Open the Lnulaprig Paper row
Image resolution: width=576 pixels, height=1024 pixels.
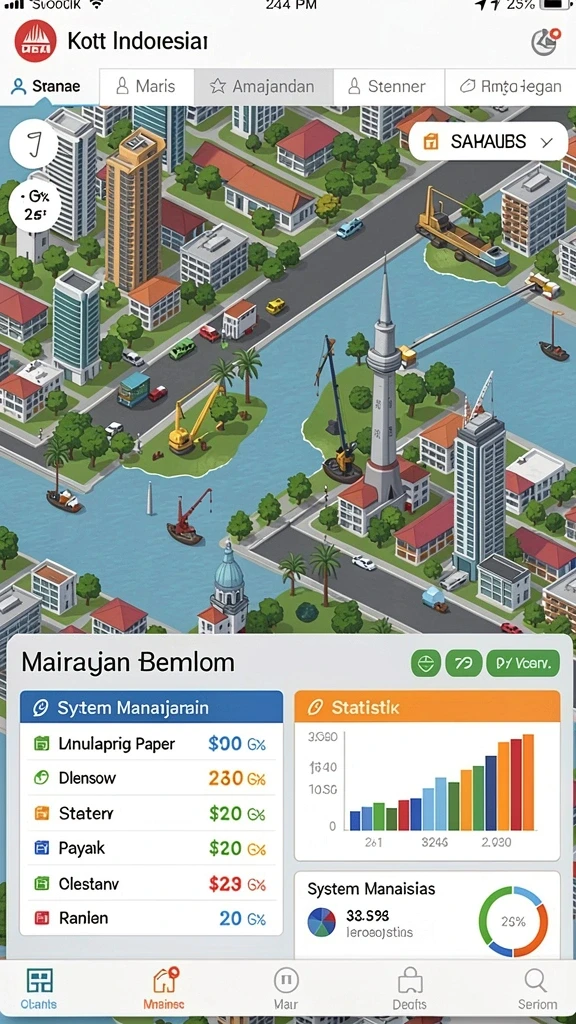point(152,743)
